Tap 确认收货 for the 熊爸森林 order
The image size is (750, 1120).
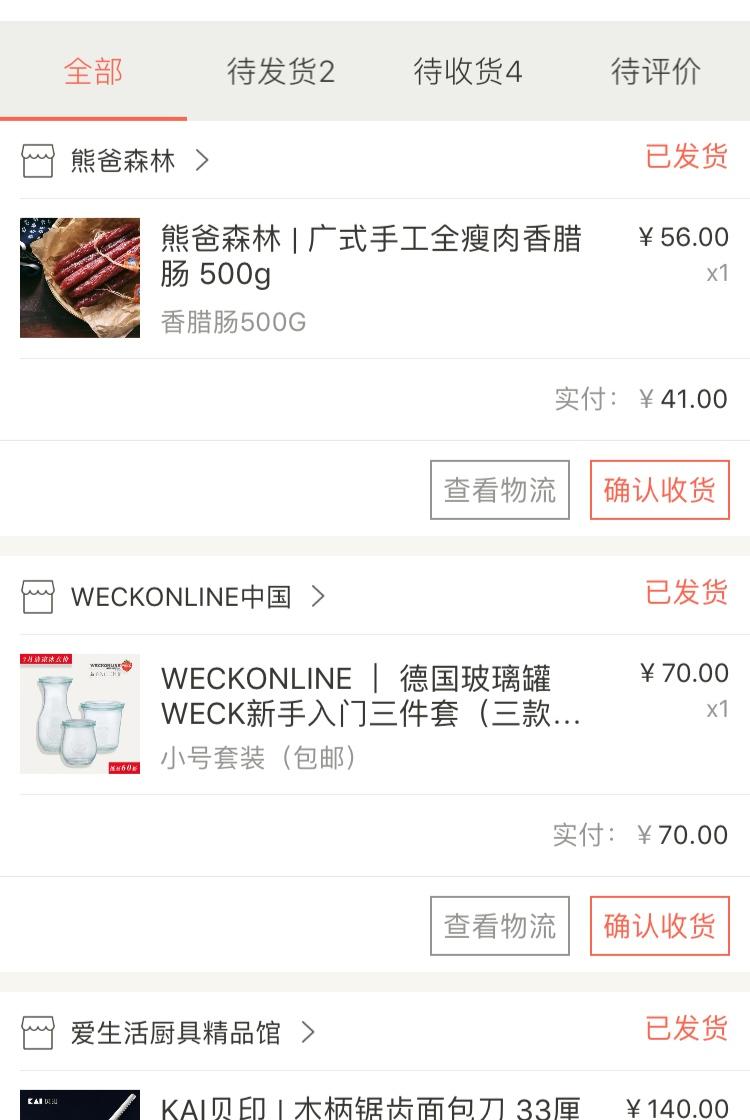point(659,490)
